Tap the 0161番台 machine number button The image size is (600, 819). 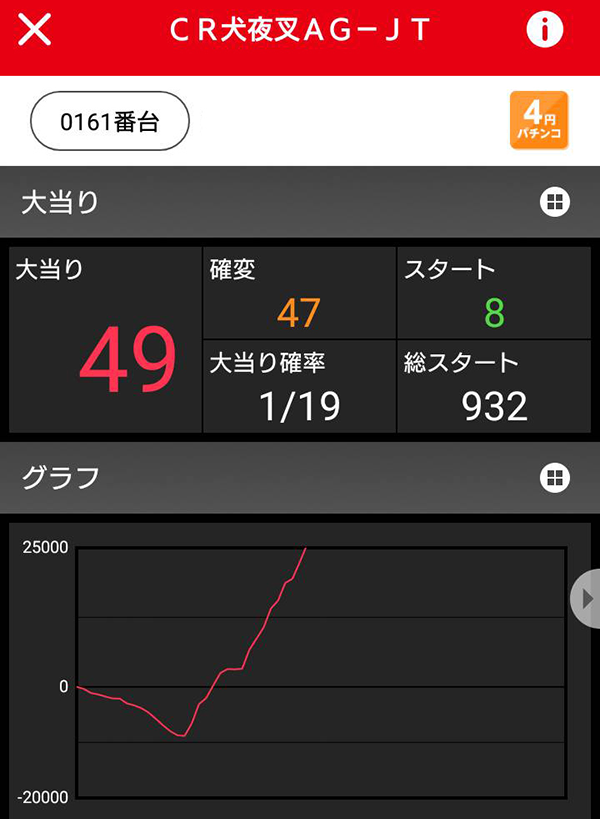coord(110,121)
